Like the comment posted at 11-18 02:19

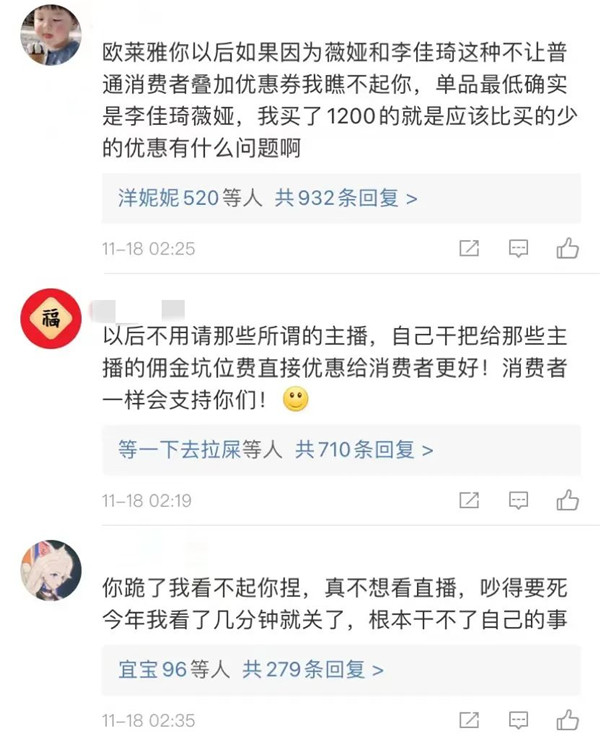pos(568,500)
